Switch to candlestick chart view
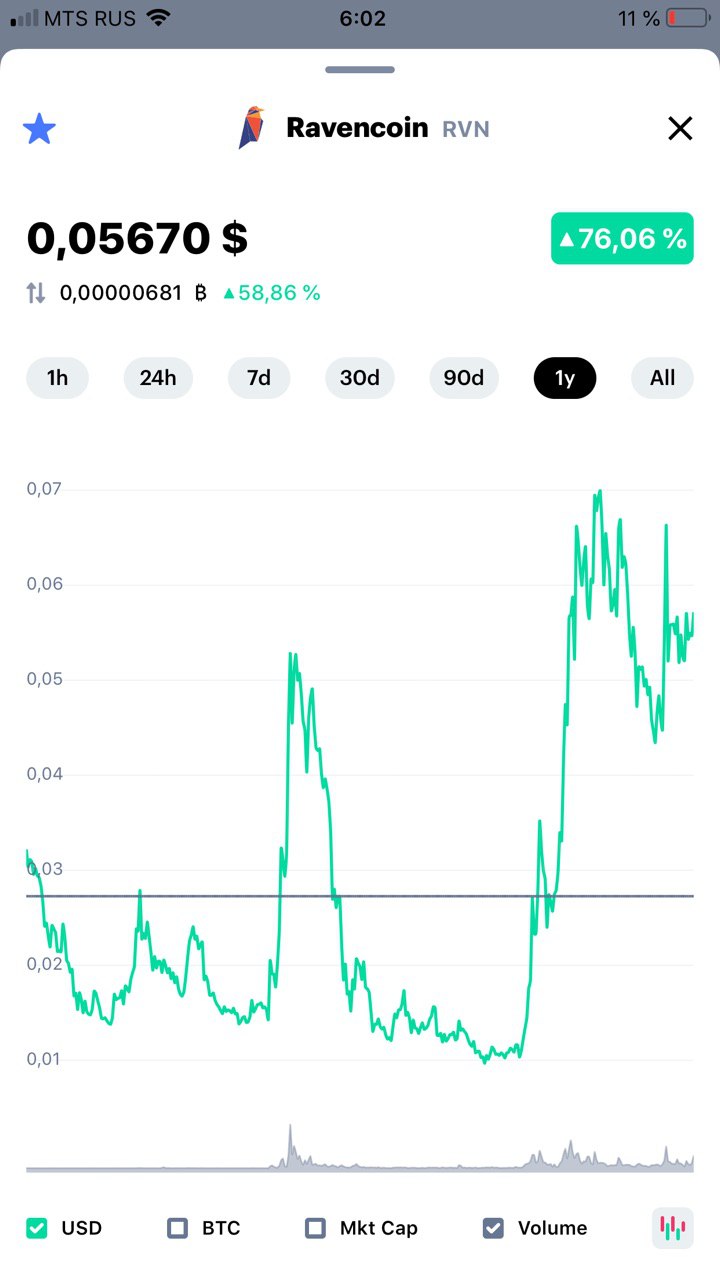 click(x=672, y=1227)
